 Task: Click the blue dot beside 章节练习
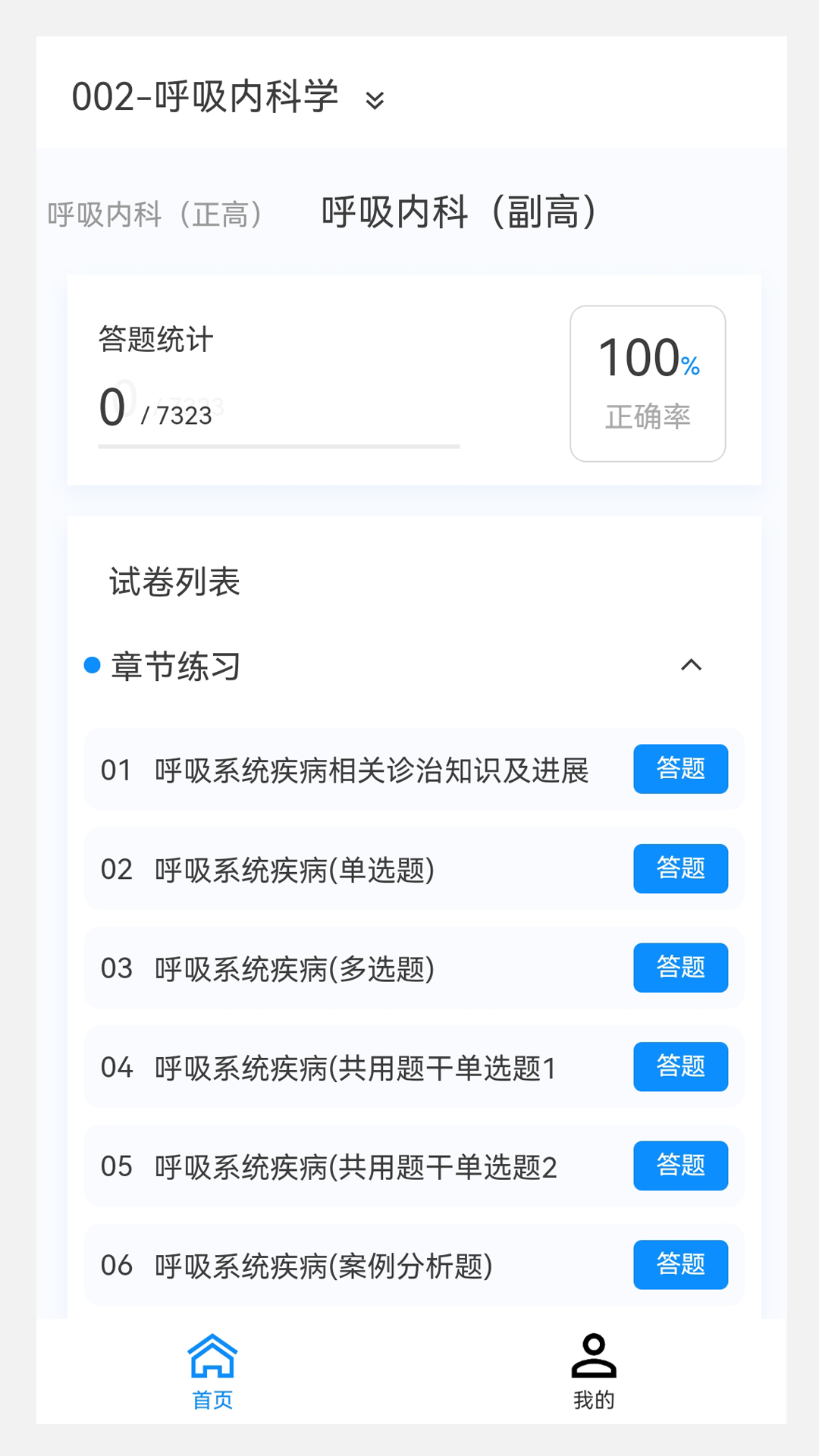[x=93, y=666]
